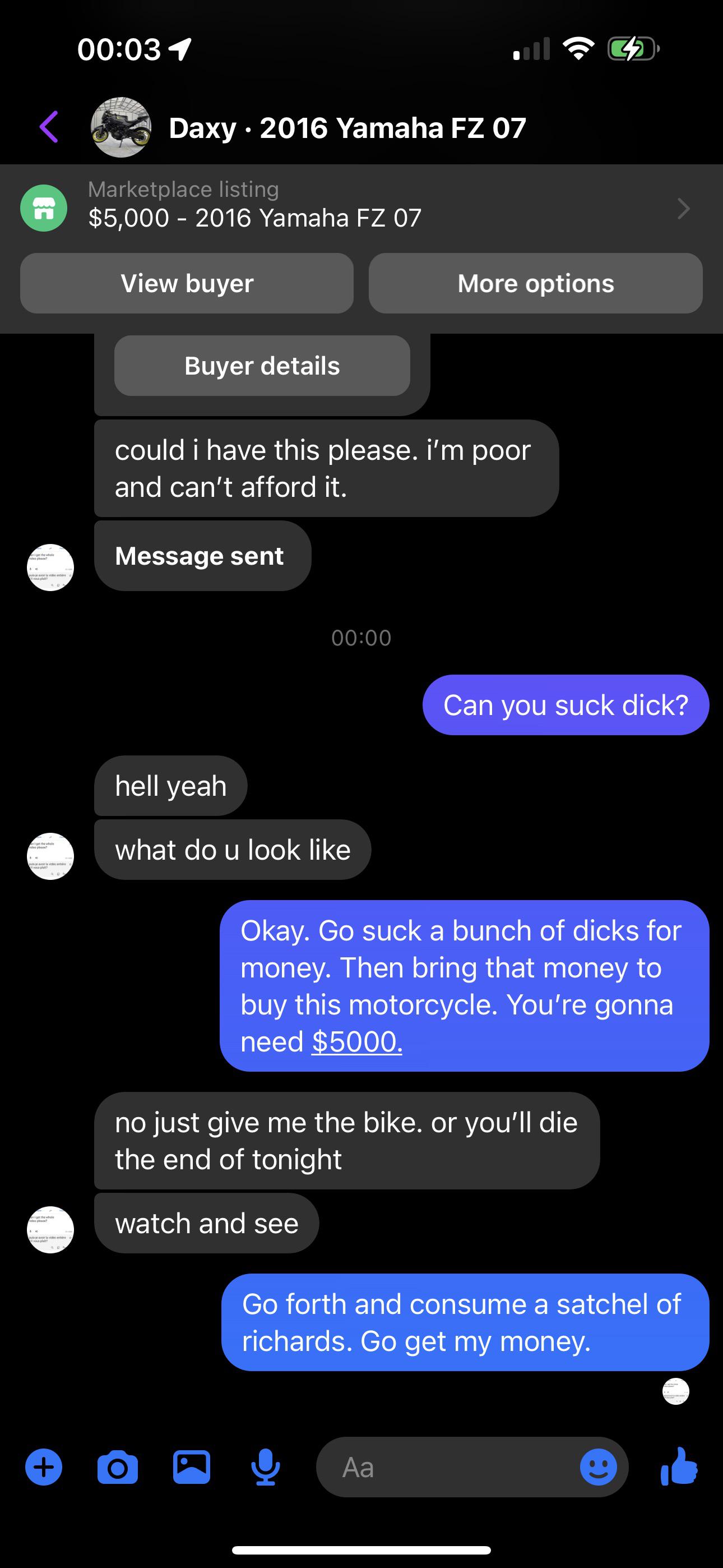Go back using the purple arrow
The image size is (723, 1568).
[49, 127]
